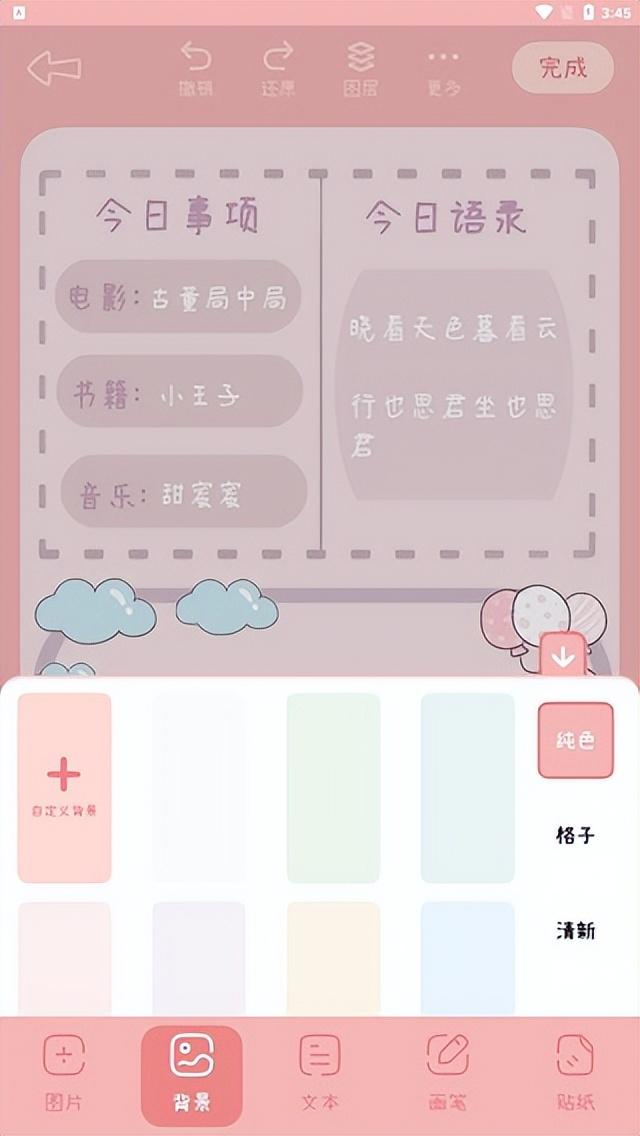
Task: Tap 完成 to finish editing
Action: (562, 68)
